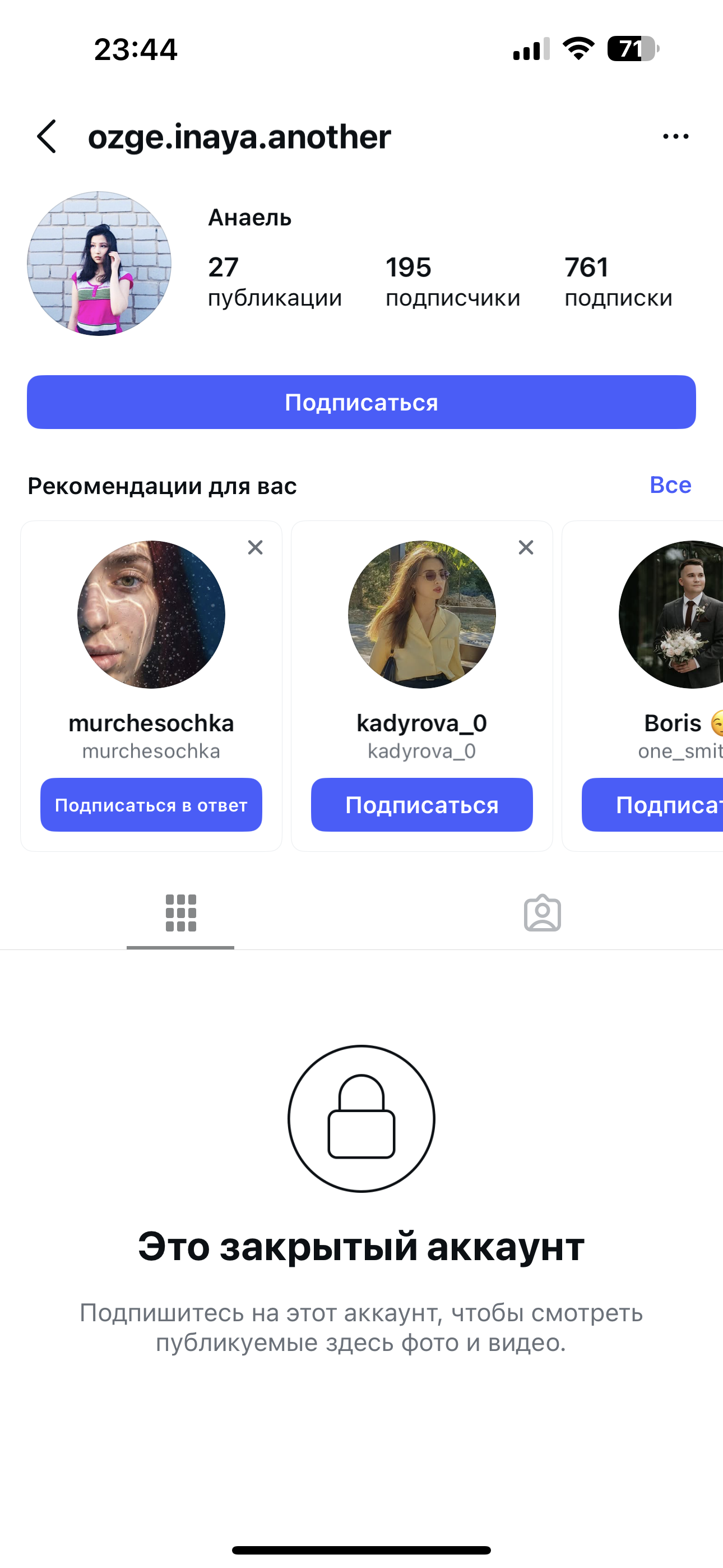This screenshot has width=723, height=1568.
Task: Open kadyrova_0's profile photo
Action: point(421,615)
